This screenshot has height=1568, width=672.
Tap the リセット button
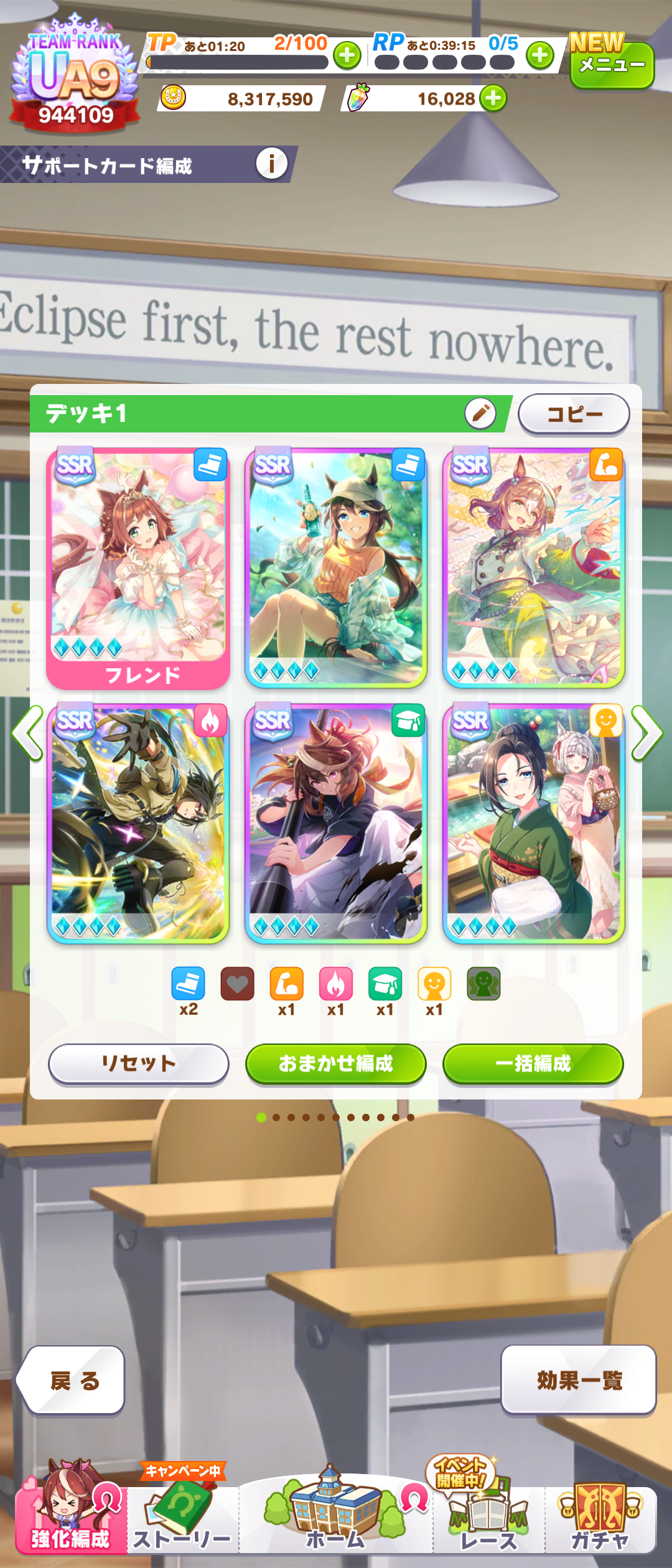(x=138, y=1063)
